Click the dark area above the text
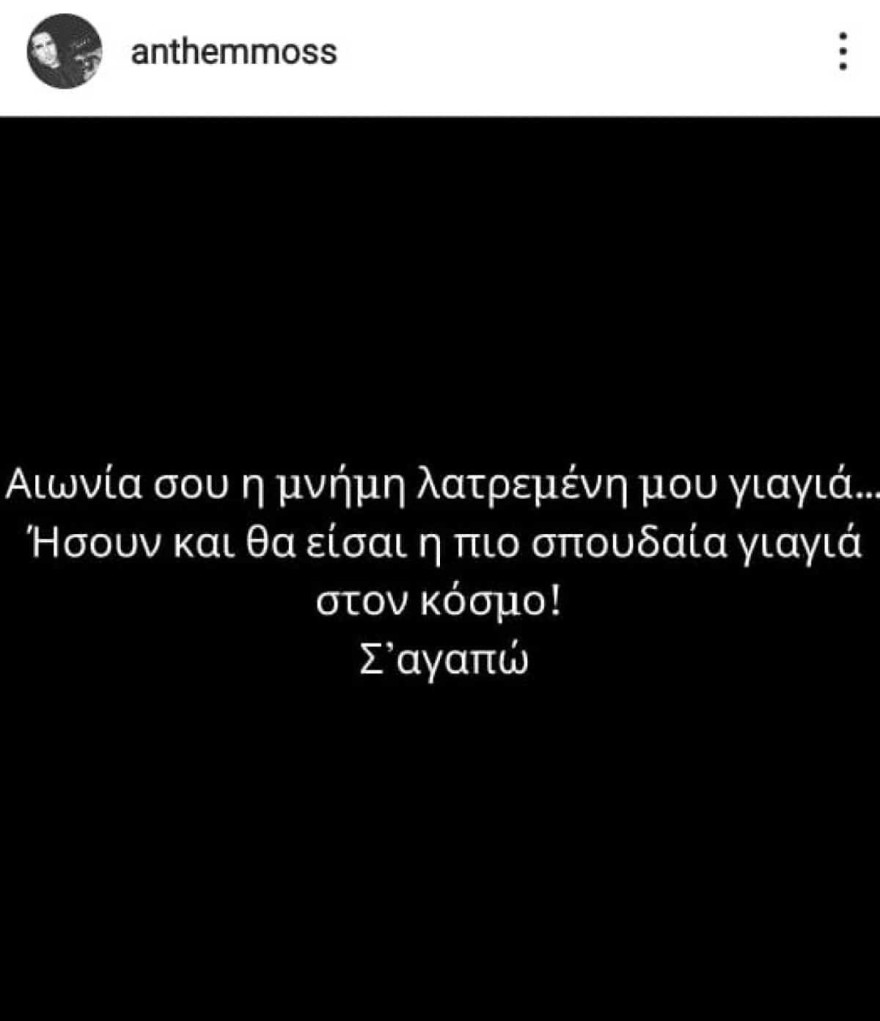The width and height of the screenshot is (880, 1021). pyautogui.click(x=440, y=280)
